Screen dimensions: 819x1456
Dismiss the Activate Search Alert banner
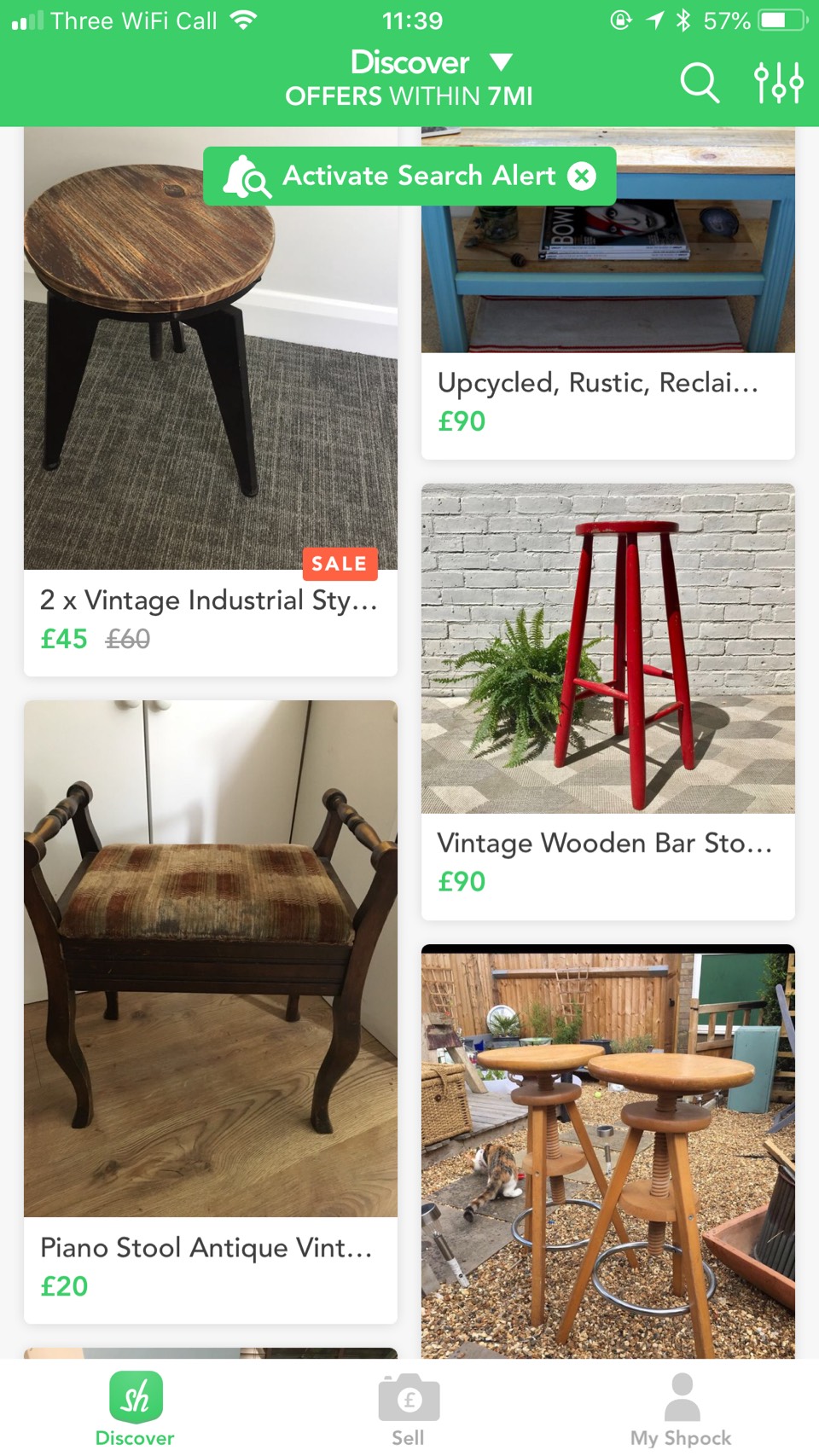[582, 176]
